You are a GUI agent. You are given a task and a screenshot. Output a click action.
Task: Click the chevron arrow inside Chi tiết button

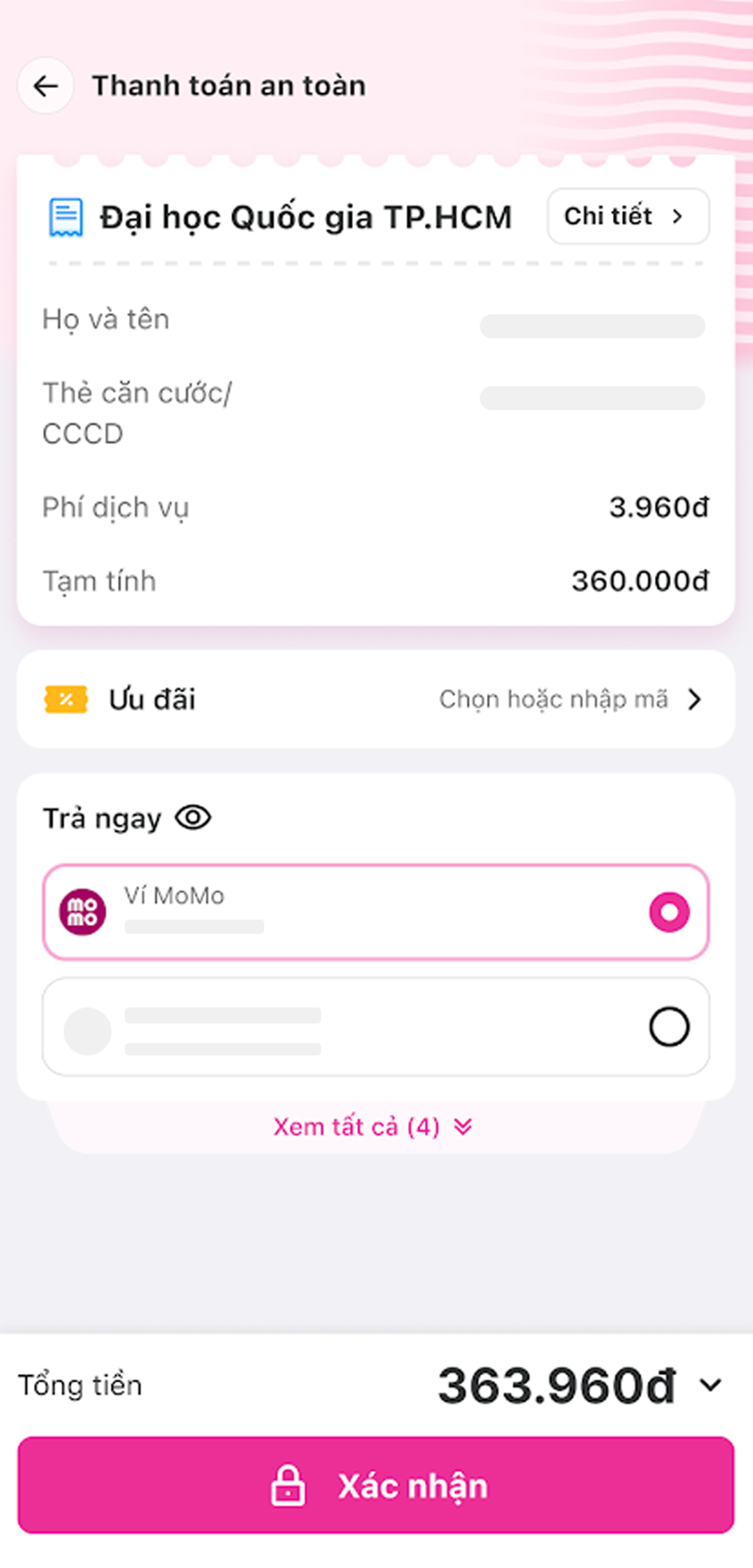coord(676,217)
